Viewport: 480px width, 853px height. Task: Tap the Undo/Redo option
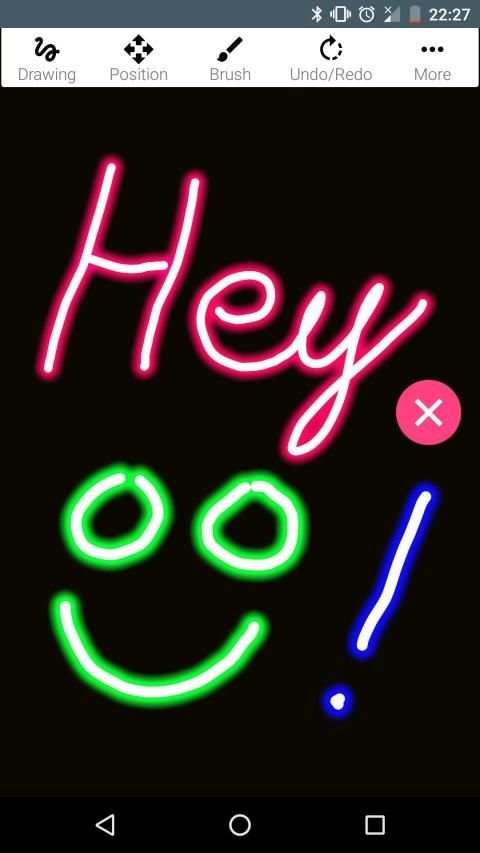[x=331, y=58]
